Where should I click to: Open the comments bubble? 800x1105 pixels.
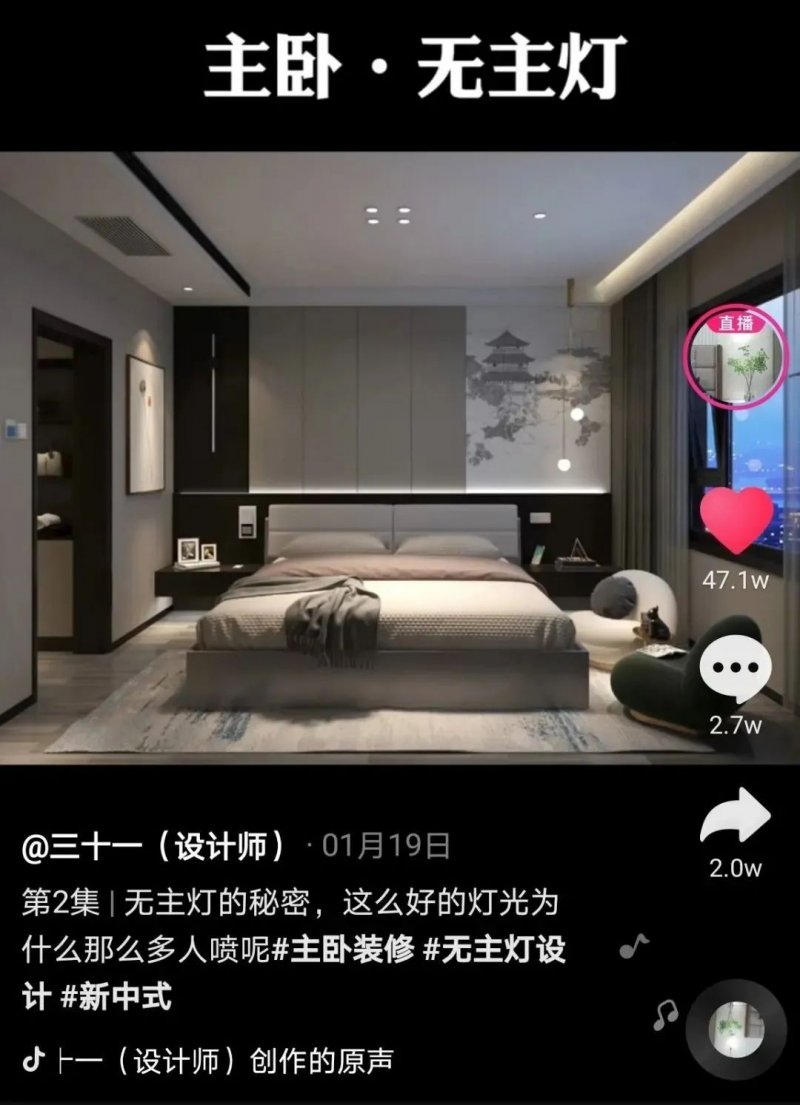point(736,667)
